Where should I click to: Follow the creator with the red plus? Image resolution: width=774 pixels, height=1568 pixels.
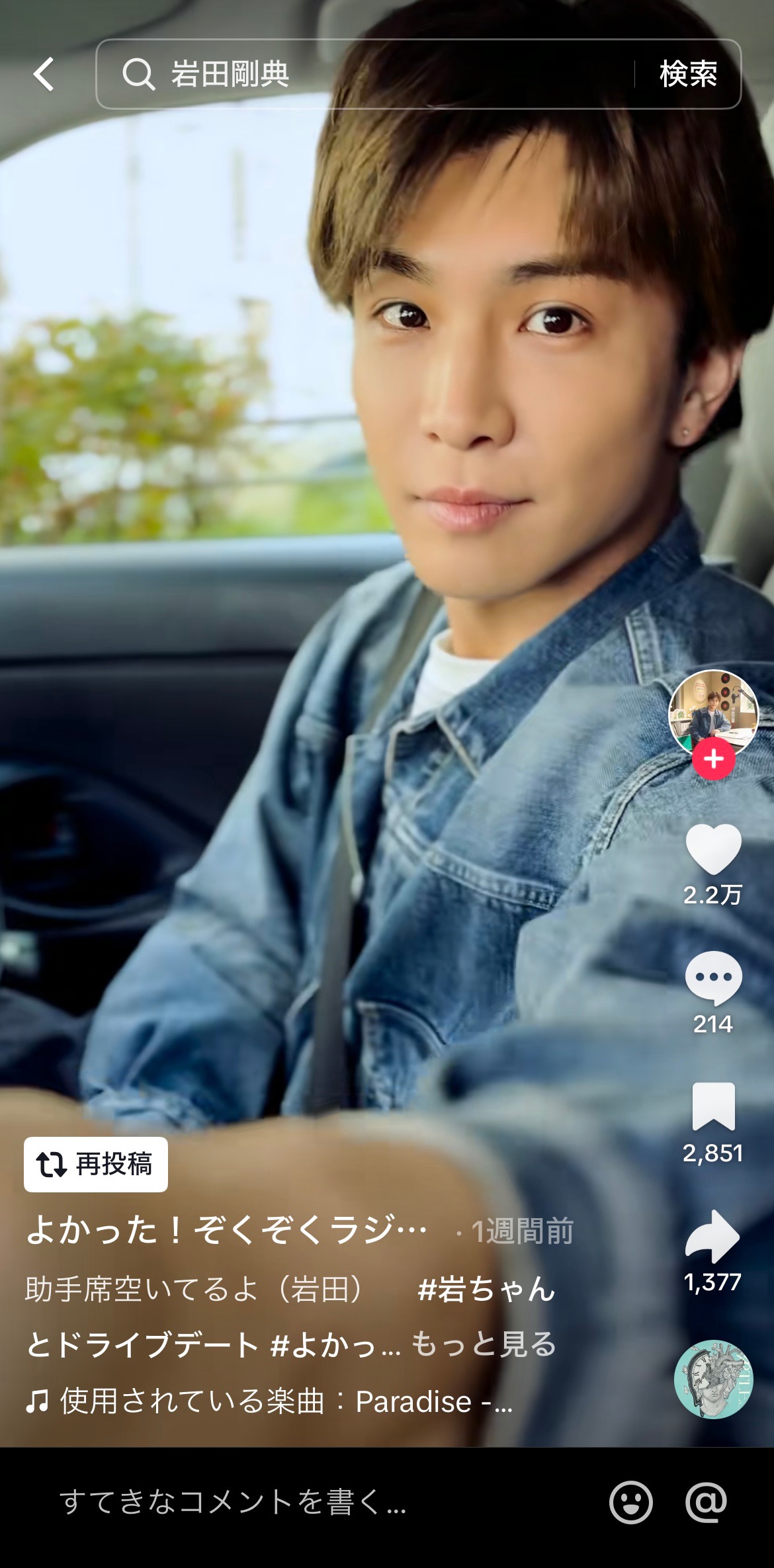[713, 759]
